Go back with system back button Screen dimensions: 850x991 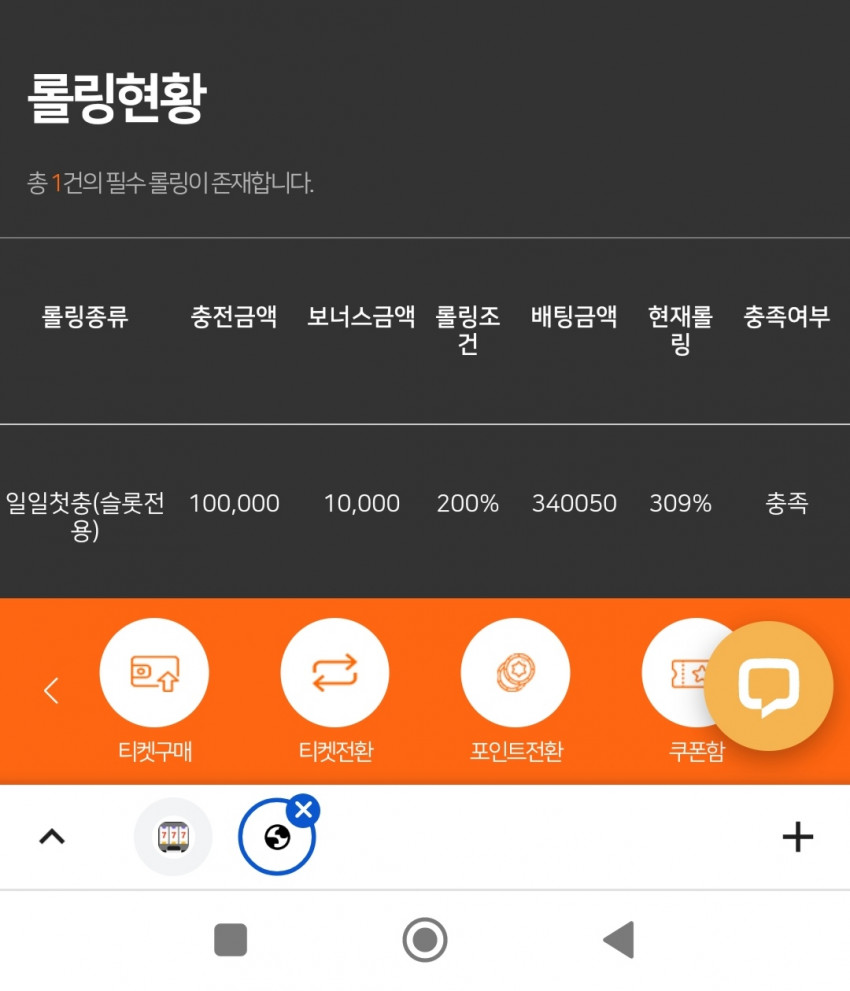pyautogui.click(x=618, y=940)
